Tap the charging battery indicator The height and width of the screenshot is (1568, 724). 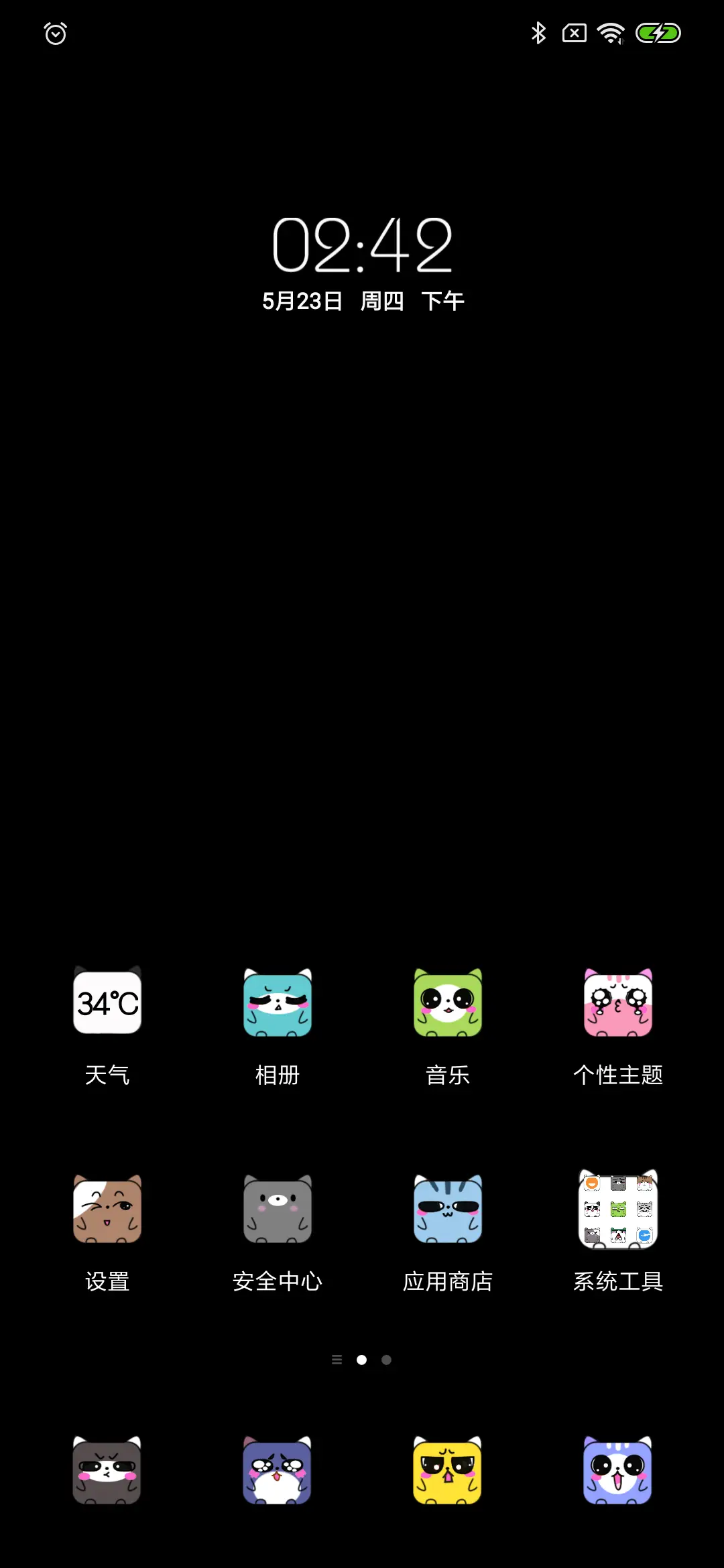pyautogui.click(x=658, y=33)
